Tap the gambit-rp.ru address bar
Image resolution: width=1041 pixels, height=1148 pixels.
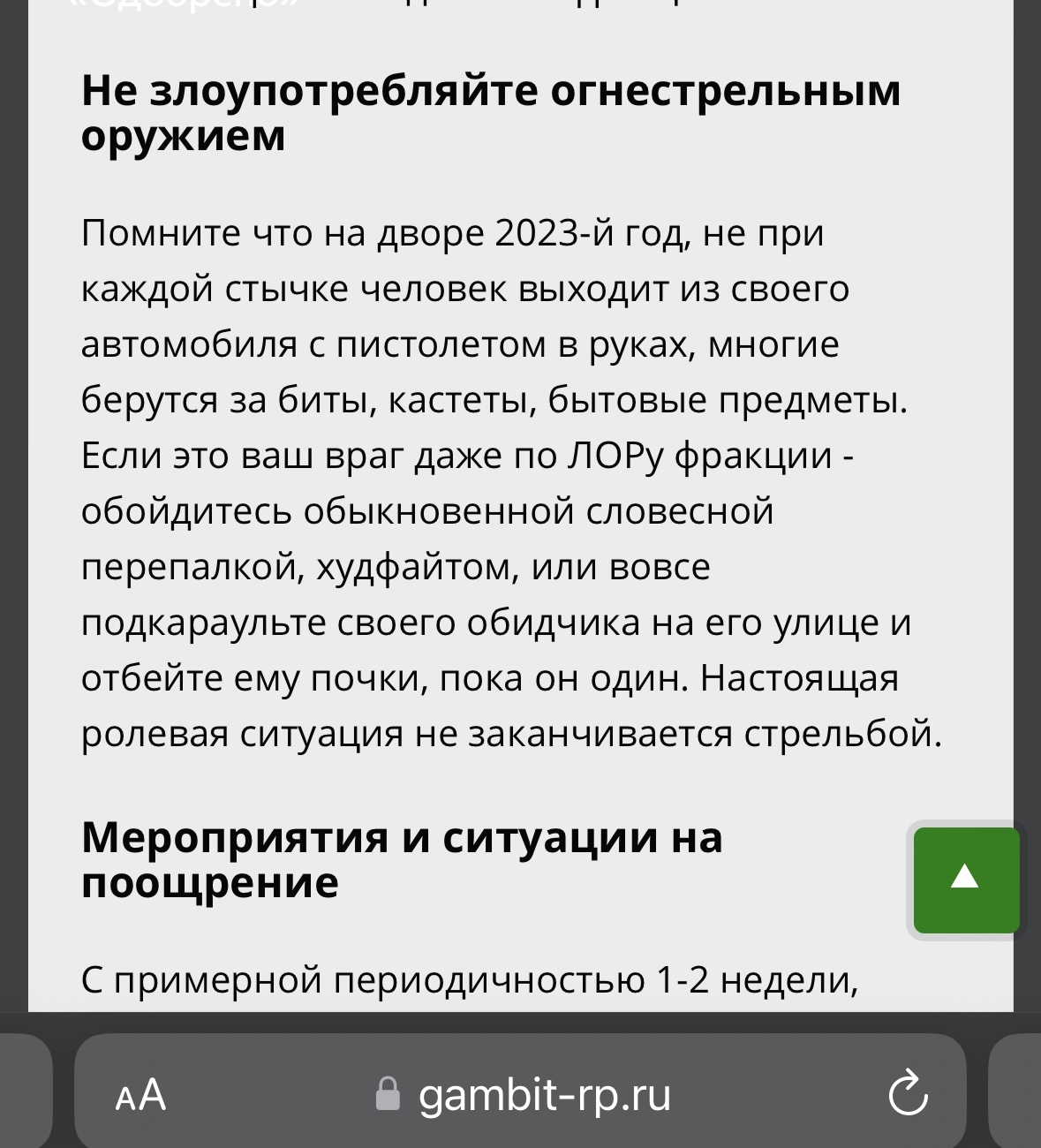[x=542, y=1095]
